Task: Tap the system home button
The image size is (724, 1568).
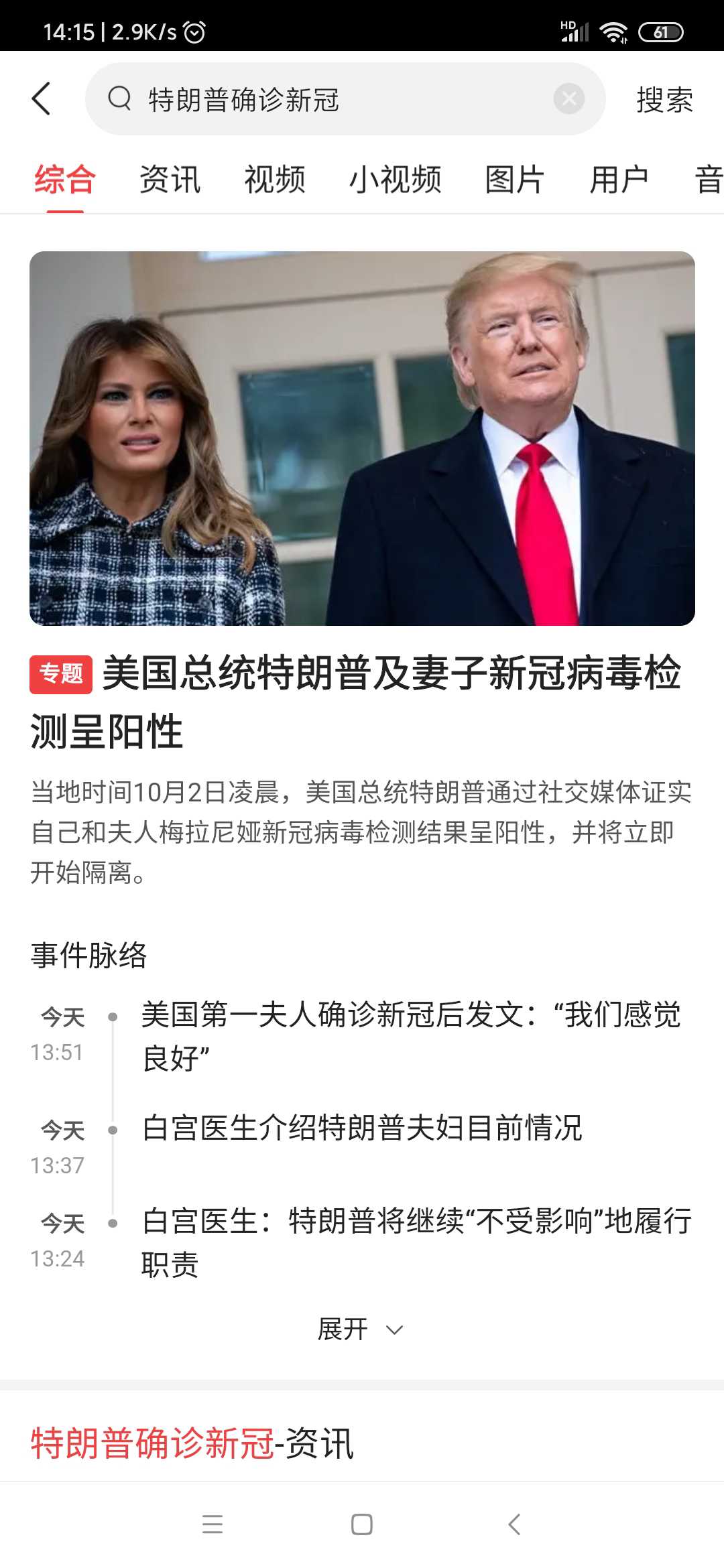Action: [x=362, y=1524]
